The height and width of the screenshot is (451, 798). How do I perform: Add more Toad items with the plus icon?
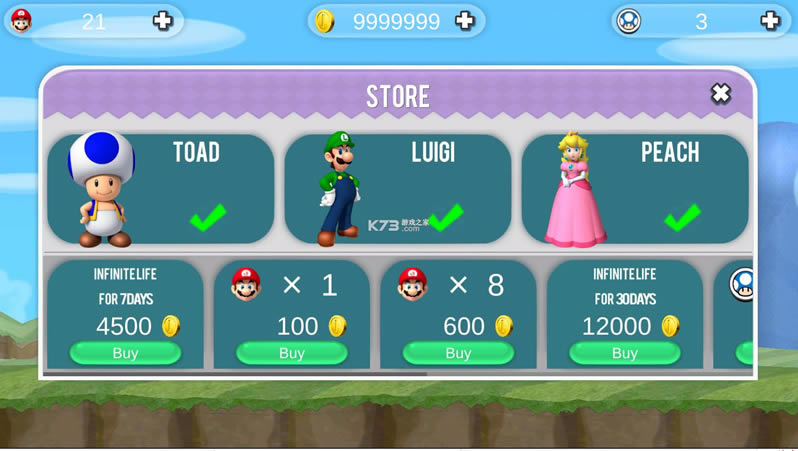click(x=769, y=20)
